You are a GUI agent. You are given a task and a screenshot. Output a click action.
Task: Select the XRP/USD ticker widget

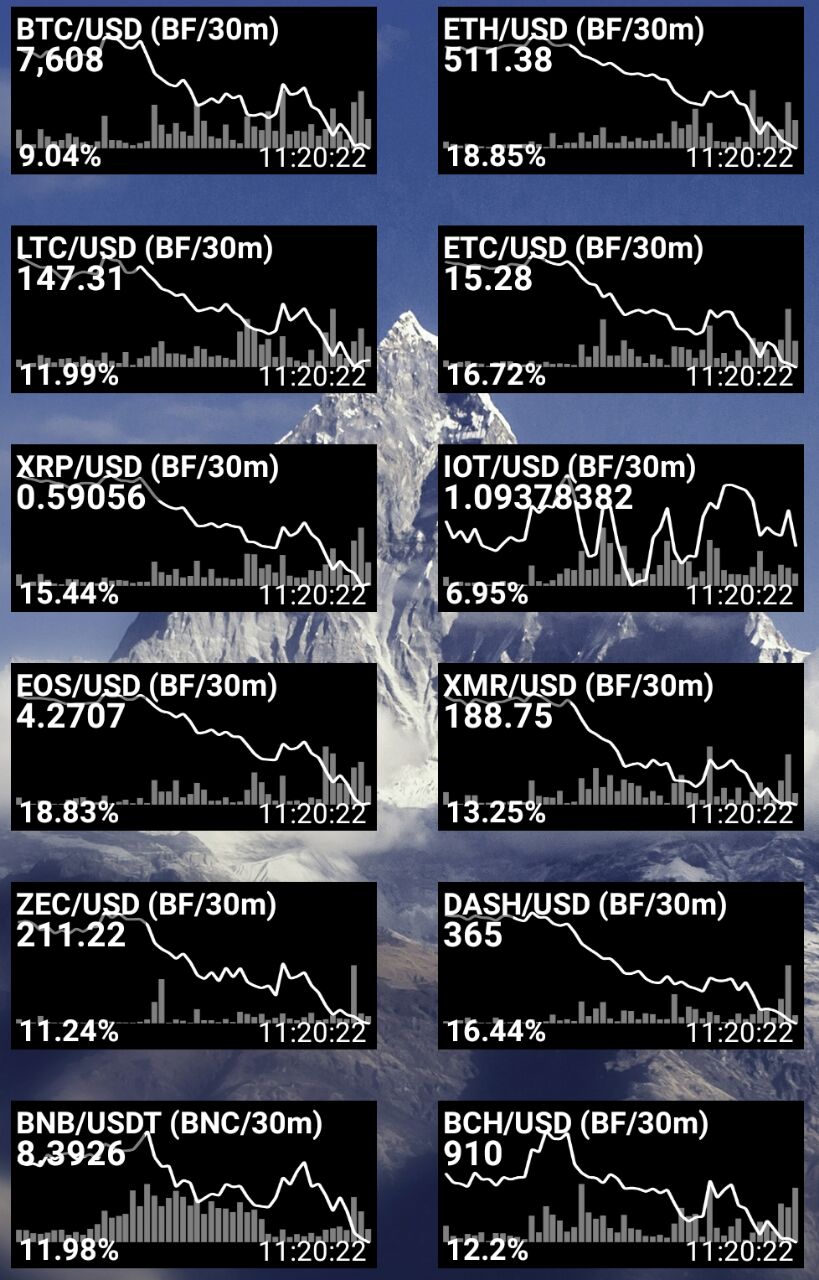click(x=194, y=527)
